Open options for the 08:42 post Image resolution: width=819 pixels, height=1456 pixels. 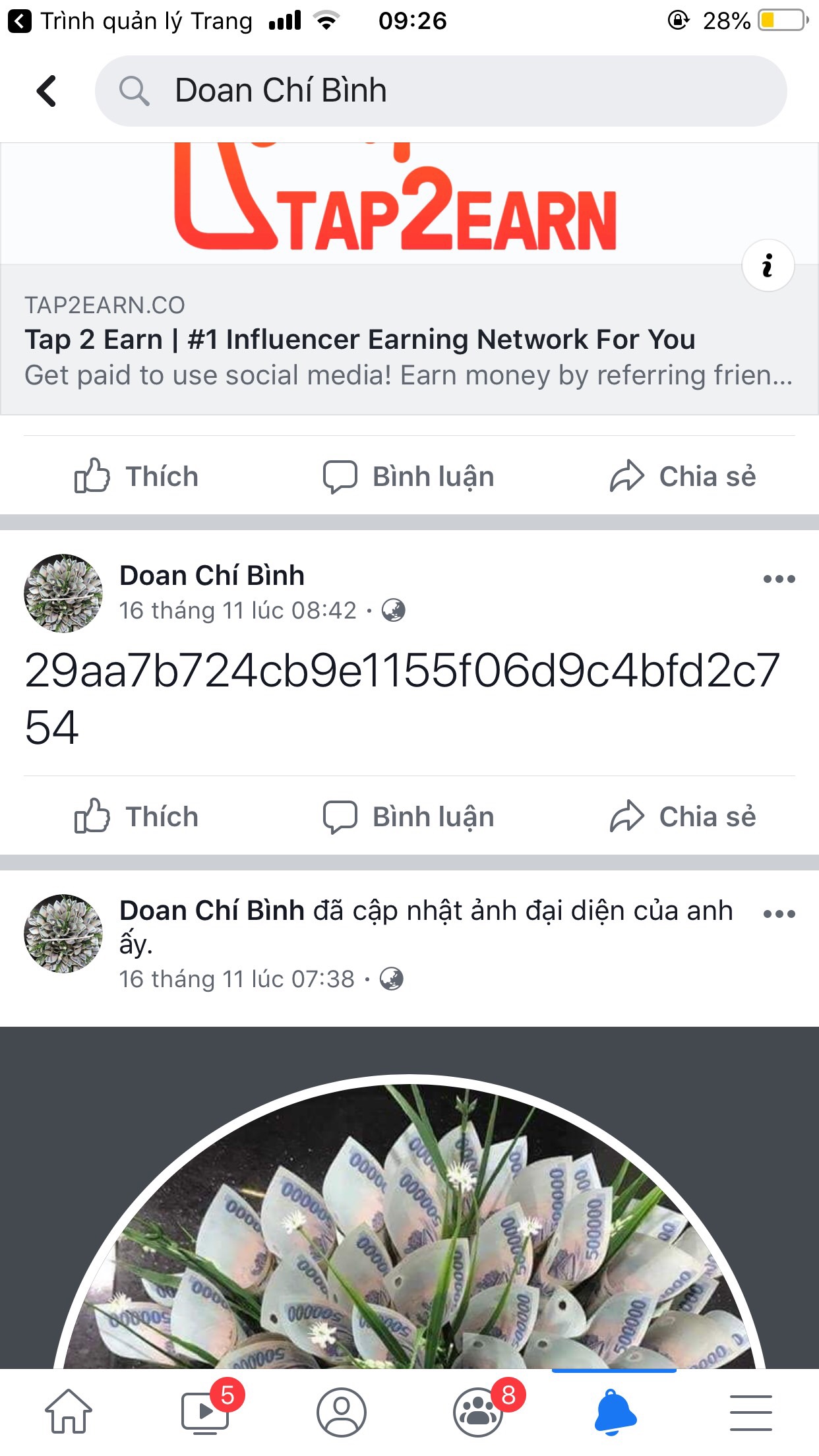pyautogui.click(x=779, y=579)
